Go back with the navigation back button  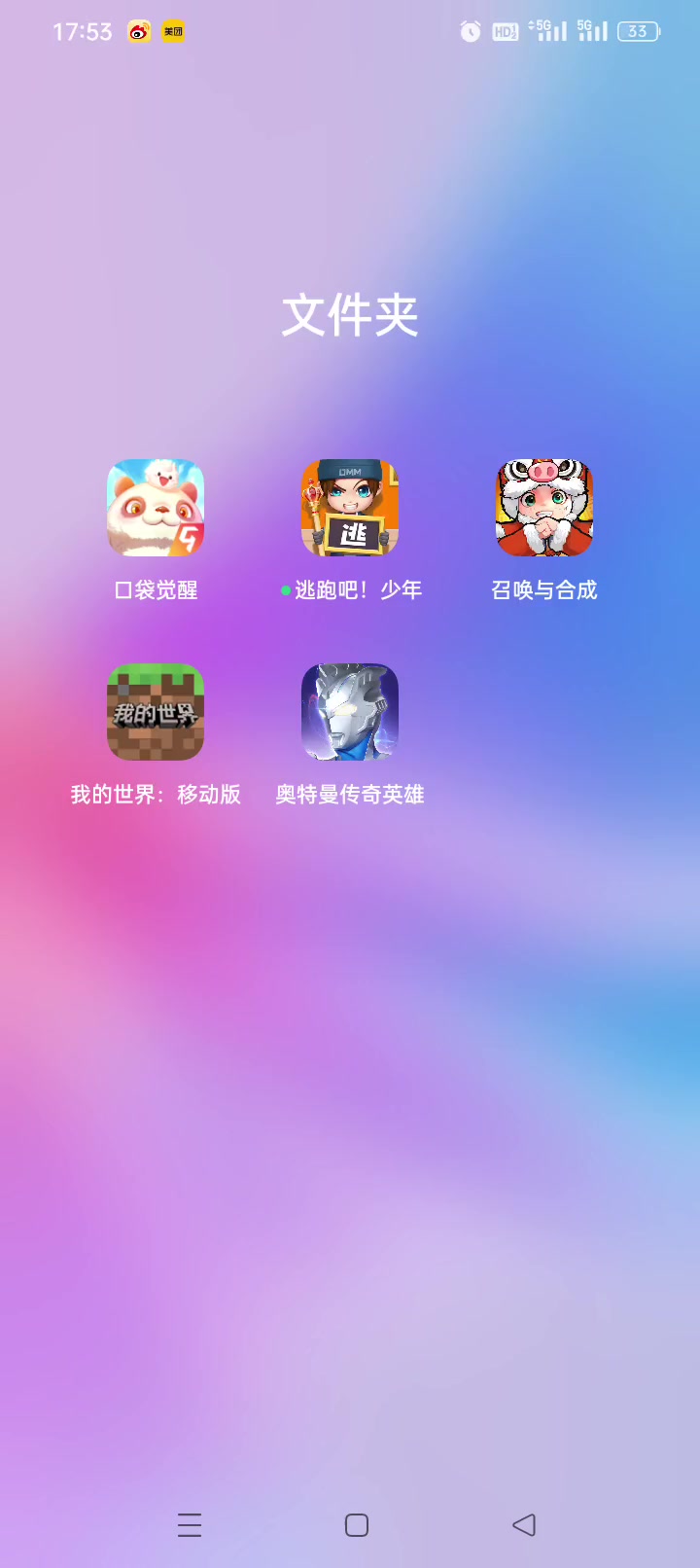pos(524,1524)
